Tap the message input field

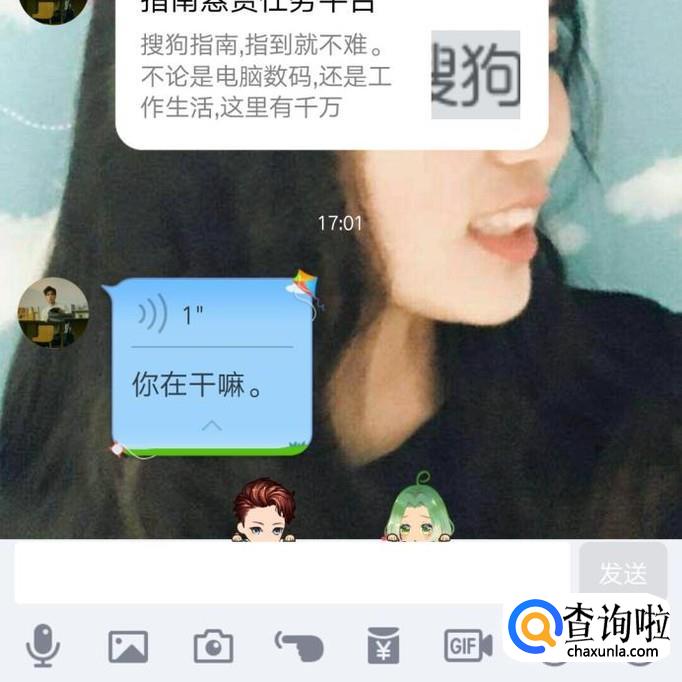click(x=290, y=574)
